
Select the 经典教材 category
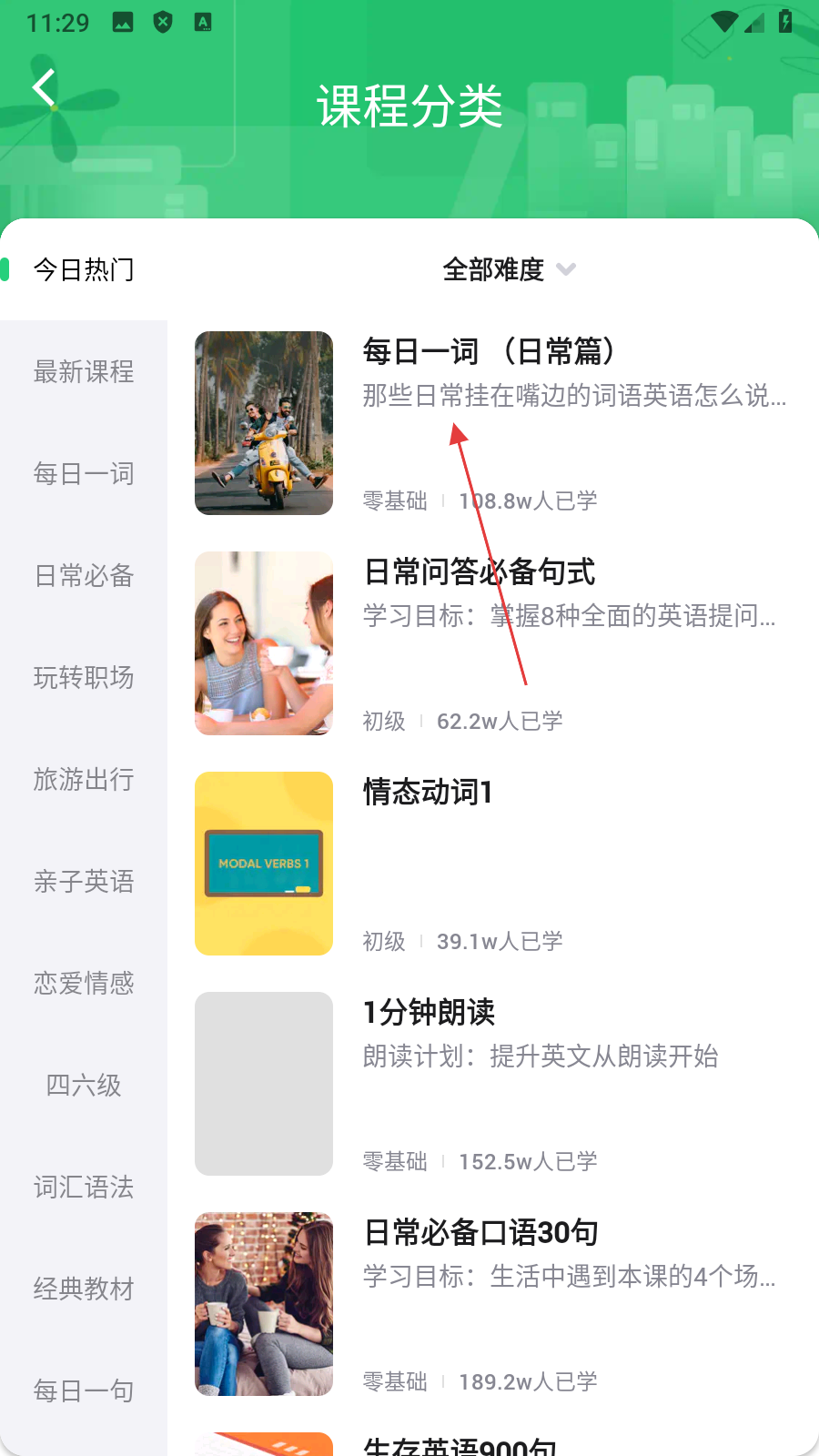(x=84, y=1289)
